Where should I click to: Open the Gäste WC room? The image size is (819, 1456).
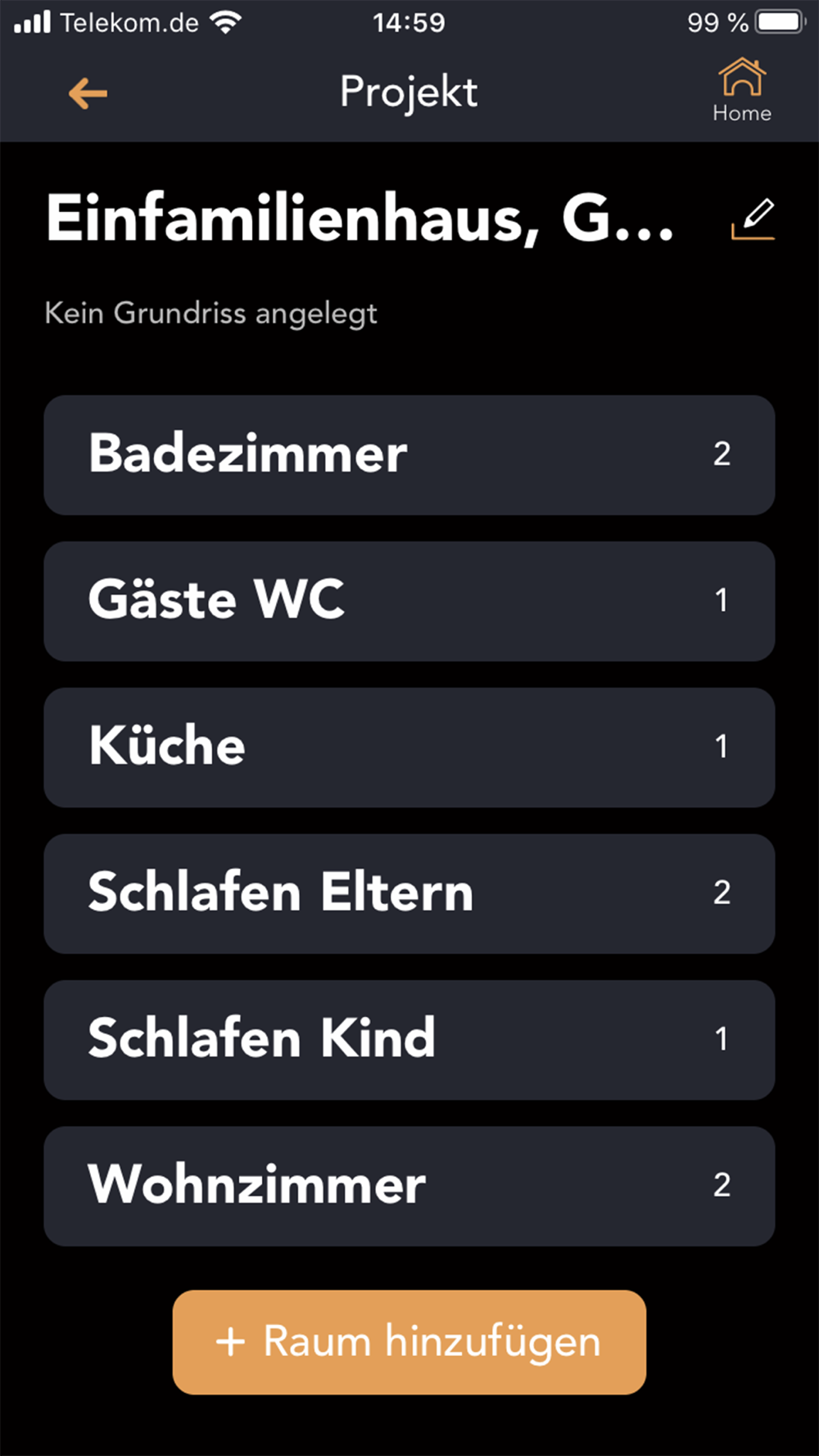pyautogui.click(x=409, y=601)
